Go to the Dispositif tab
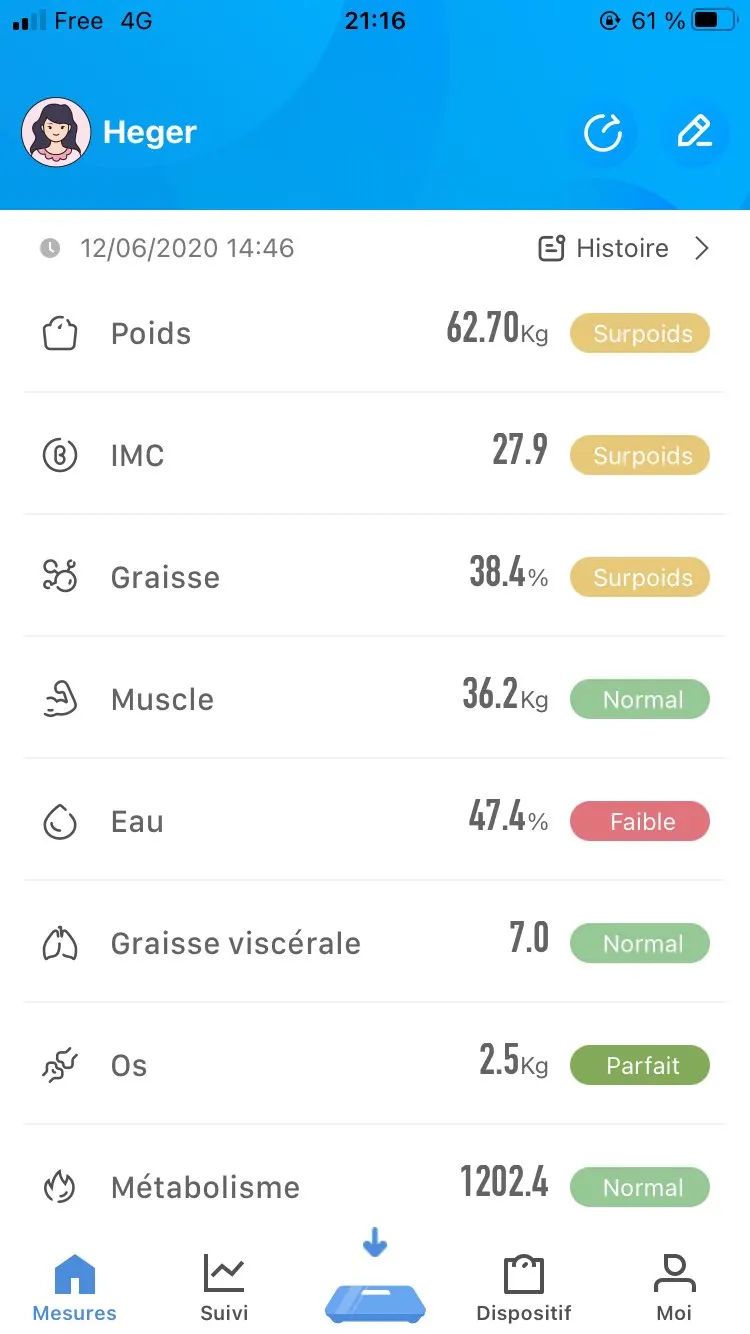 click(523, 1287)
